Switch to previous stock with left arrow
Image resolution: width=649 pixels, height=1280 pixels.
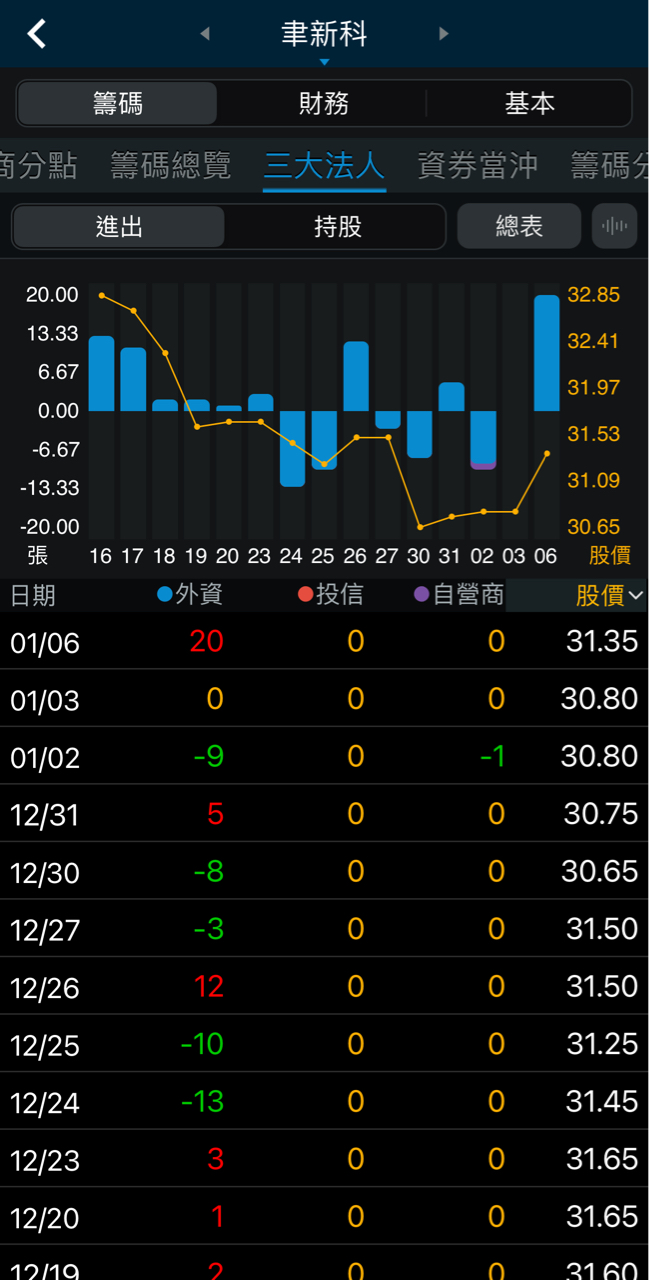(x=205, y=34)
